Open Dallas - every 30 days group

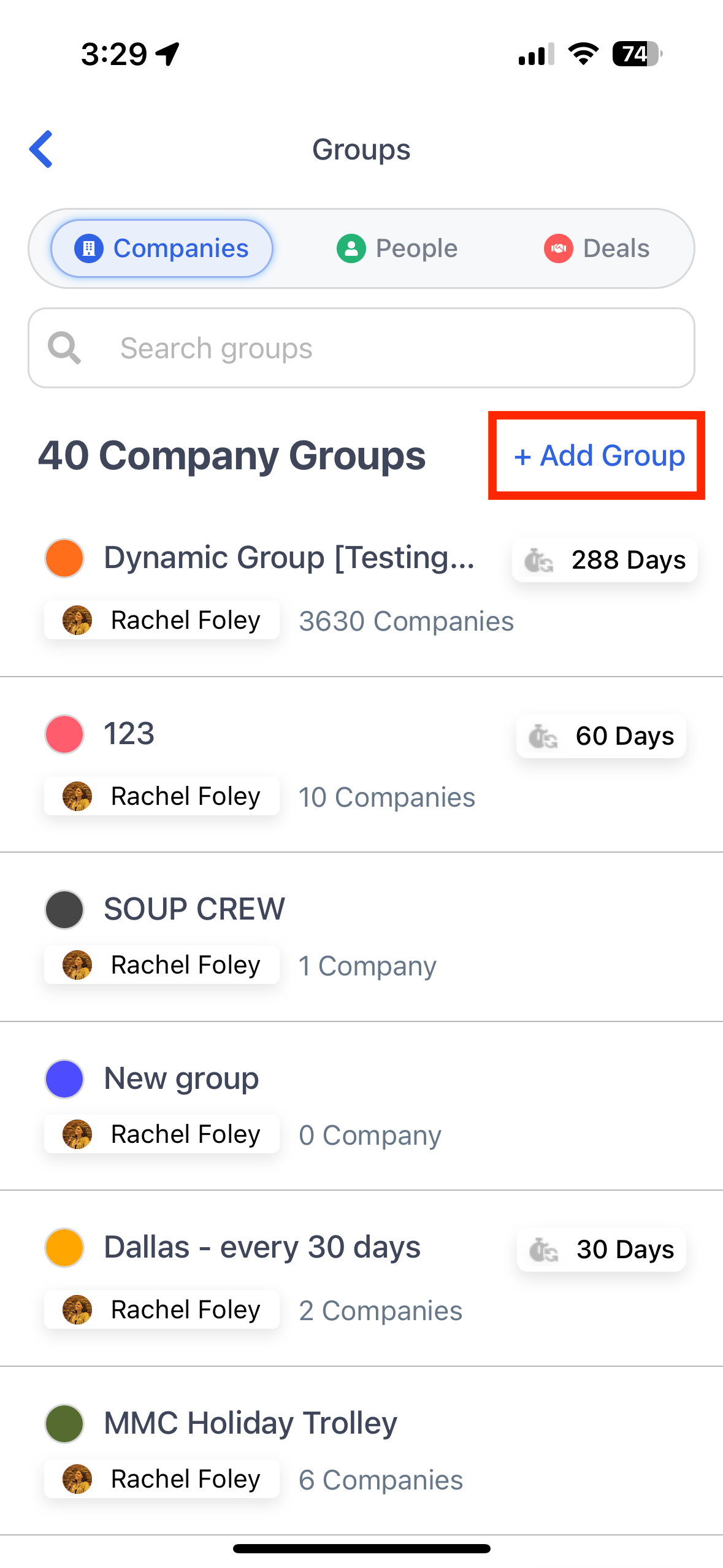pyautogui.click(x=361, y=1278)
